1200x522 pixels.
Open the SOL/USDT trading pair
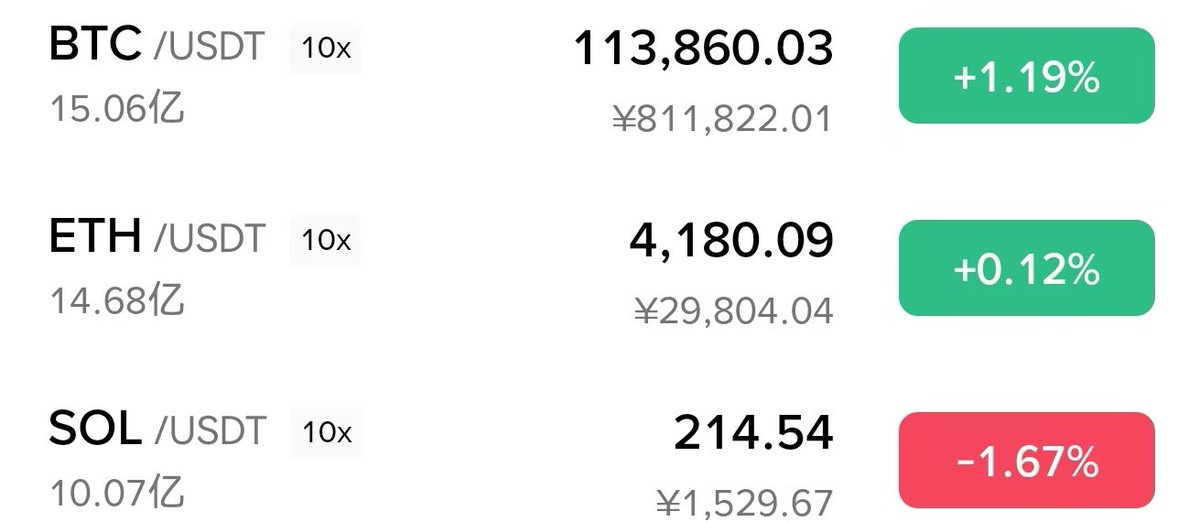157,430
